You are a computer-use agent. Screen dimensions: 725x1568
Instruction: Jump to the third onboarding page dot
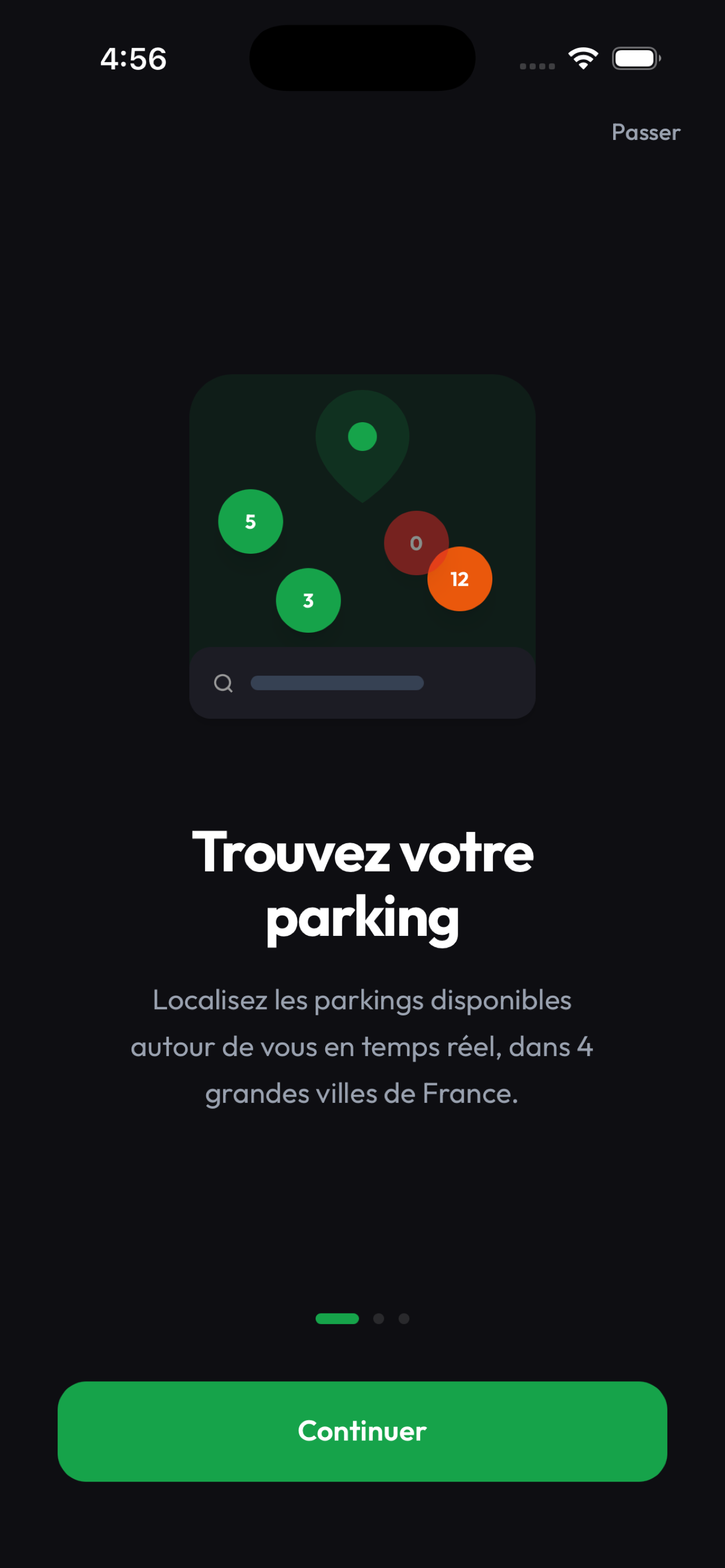(404, 1319)
